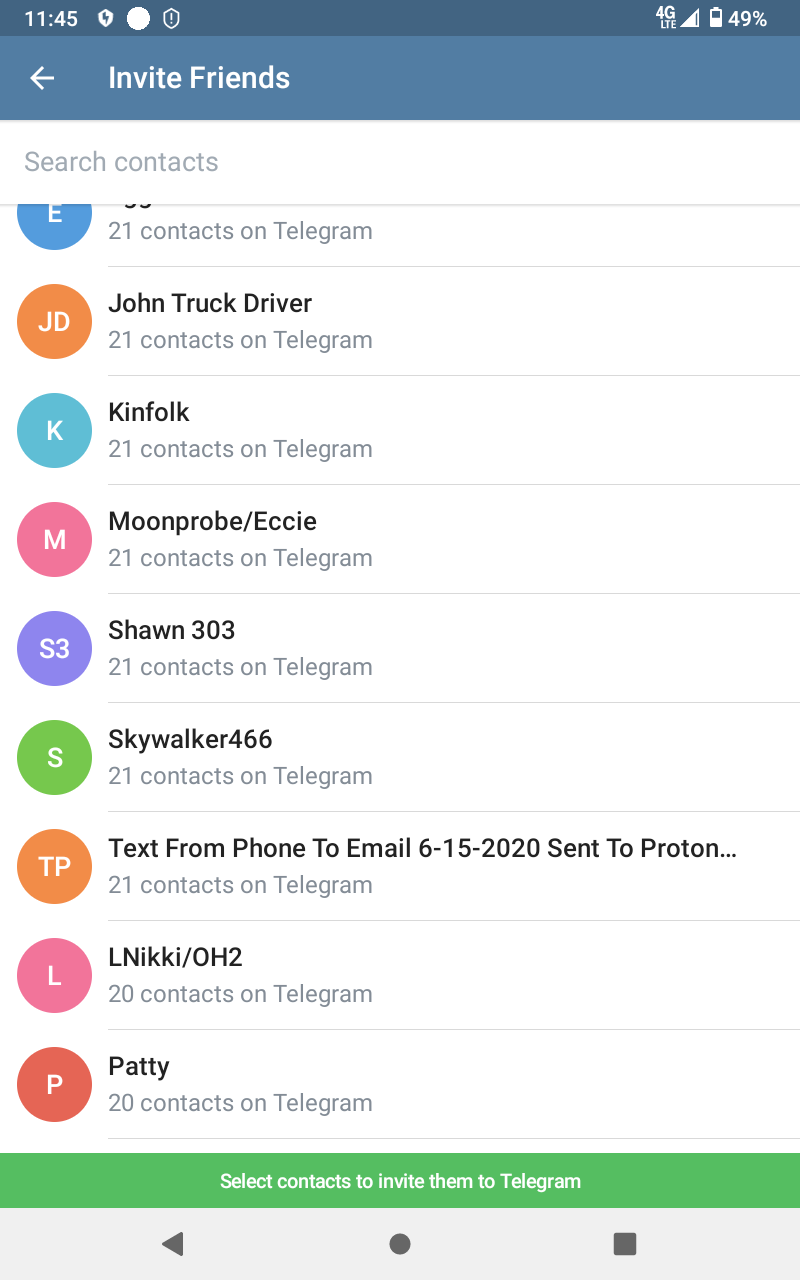The height and width of the screenshot is (1280, 800).
Task: Select contact John Truck Driver
Action: tap(400, 321)
